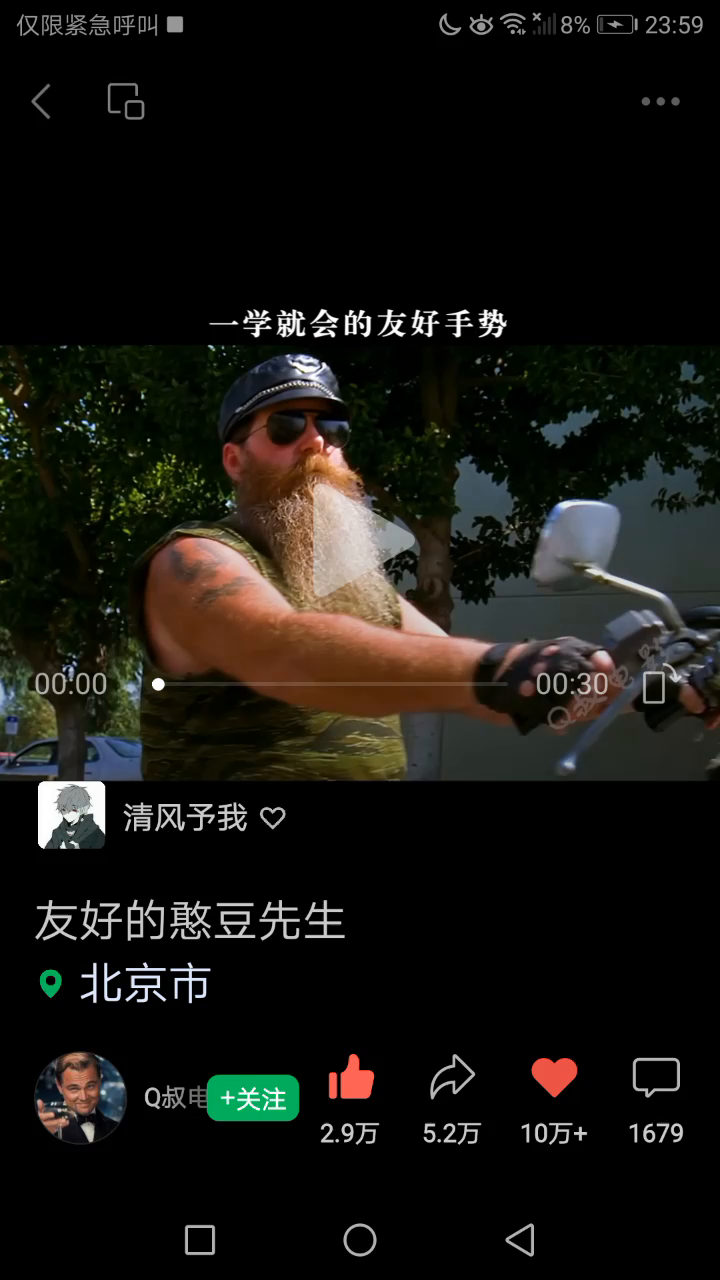This screenshot has height=1280, width=720.
Task: Give a thumbs up showing 2.9万
Action: pyautogui.click(x=350, y=1080)
